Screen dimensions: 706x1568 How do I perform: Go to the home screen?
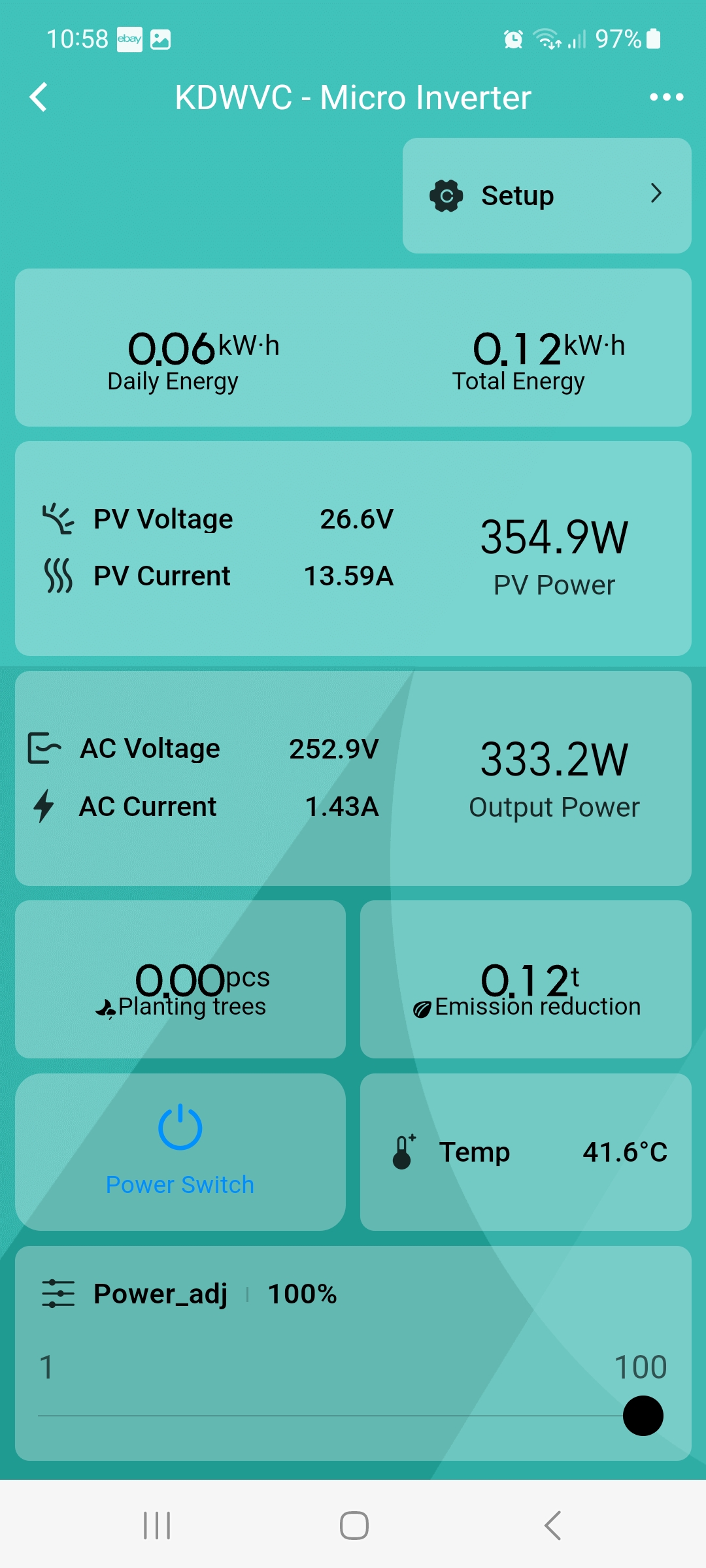354,1526
